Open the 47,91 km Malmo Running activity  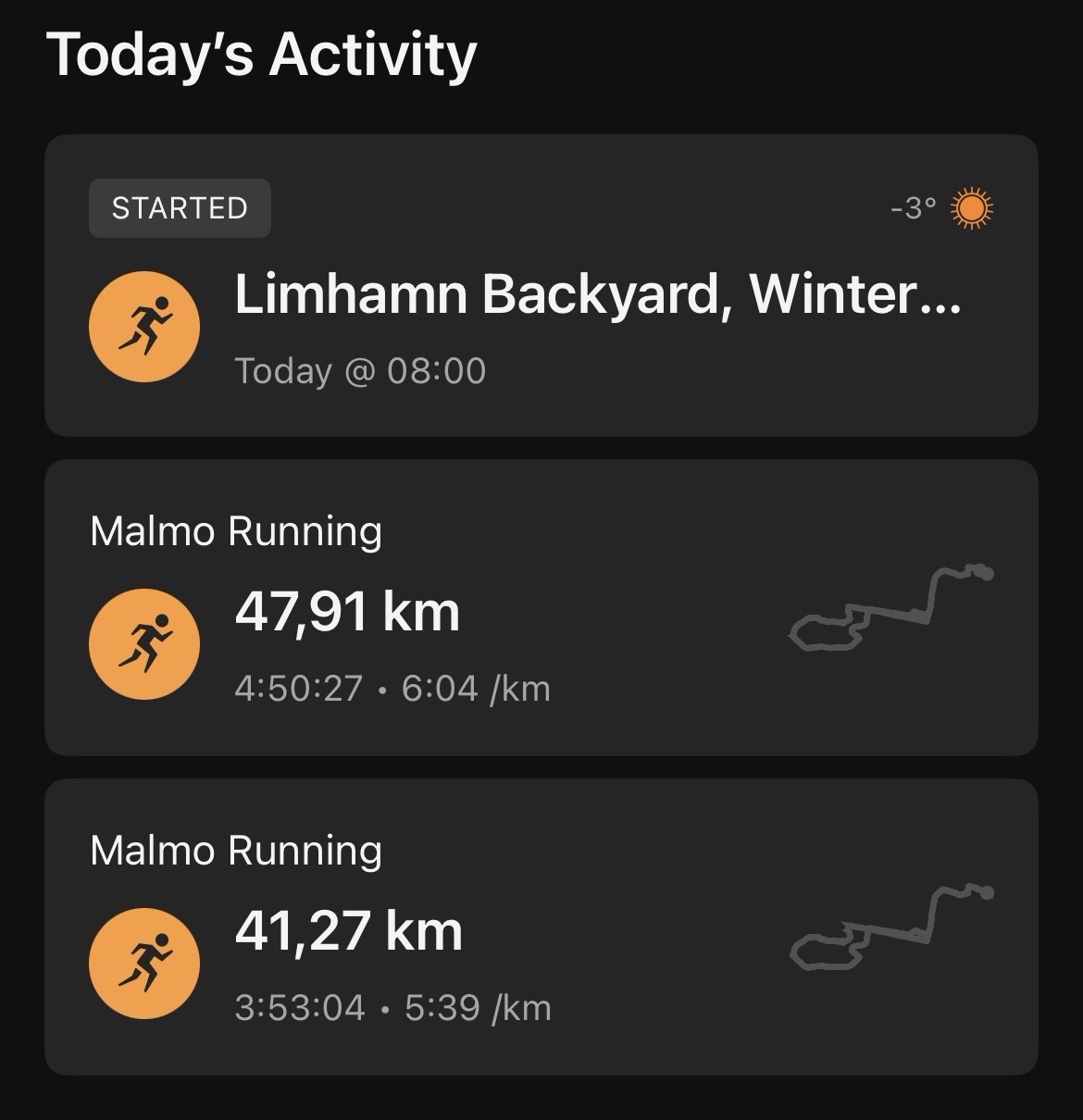(541, 609)
